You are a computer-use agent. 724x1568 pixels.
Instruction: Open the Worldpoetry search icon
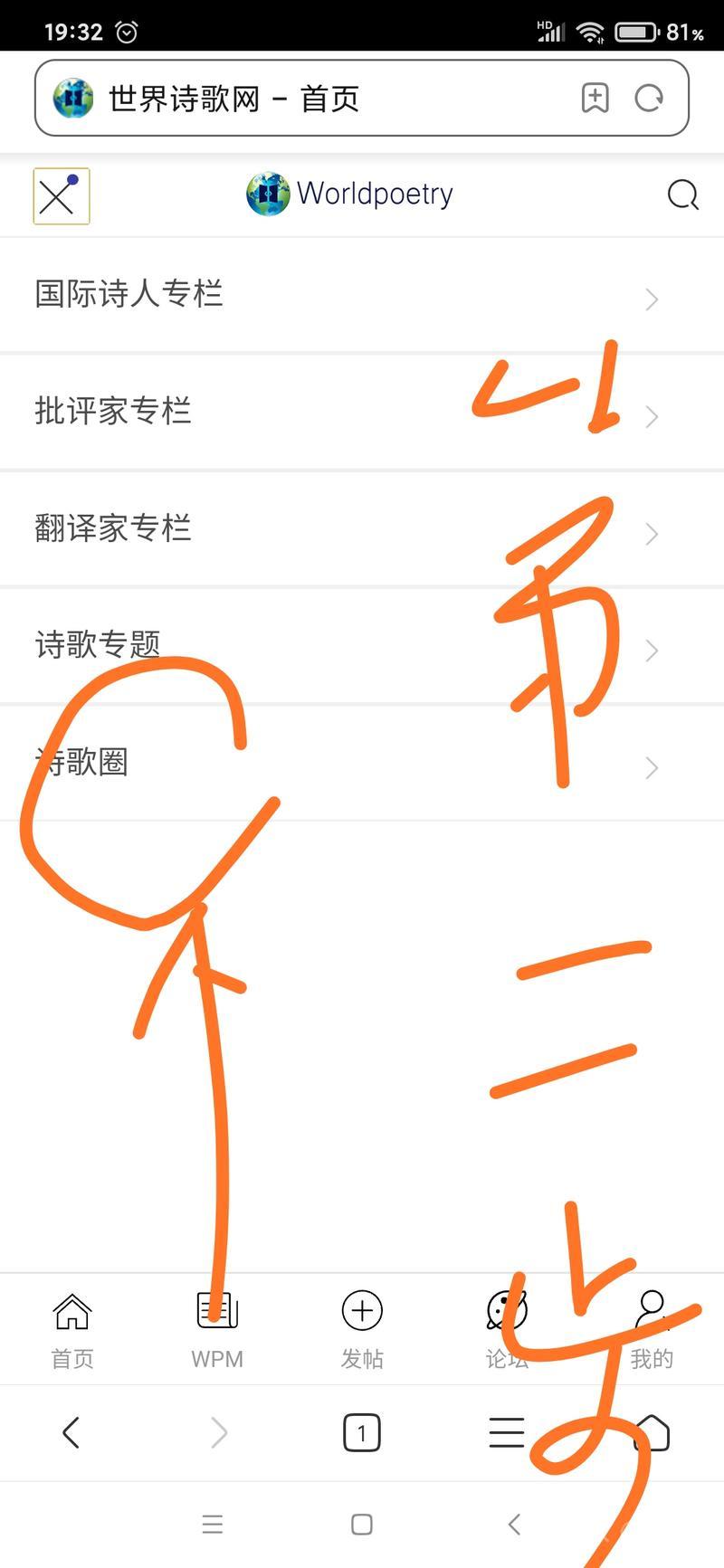coord(682,195)
